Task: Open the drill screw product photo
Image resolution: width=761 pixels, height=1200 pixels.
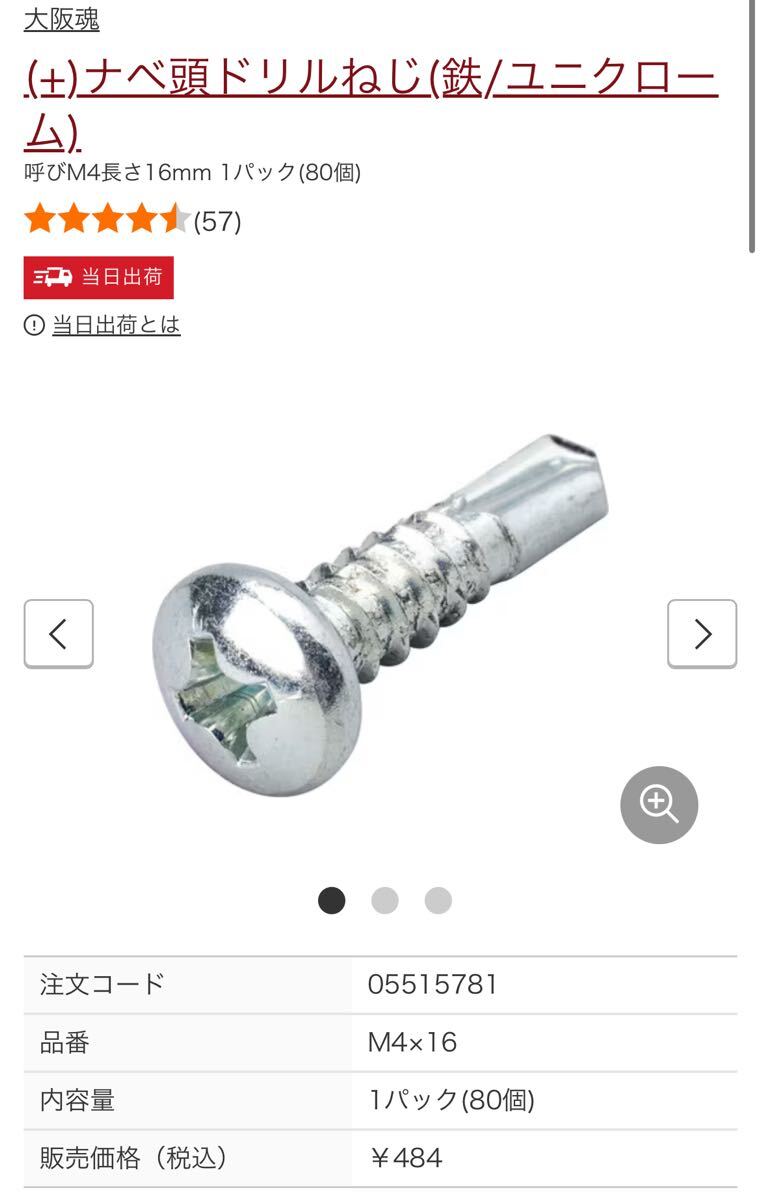Action: pyautogui.click(x=380, y=615)
